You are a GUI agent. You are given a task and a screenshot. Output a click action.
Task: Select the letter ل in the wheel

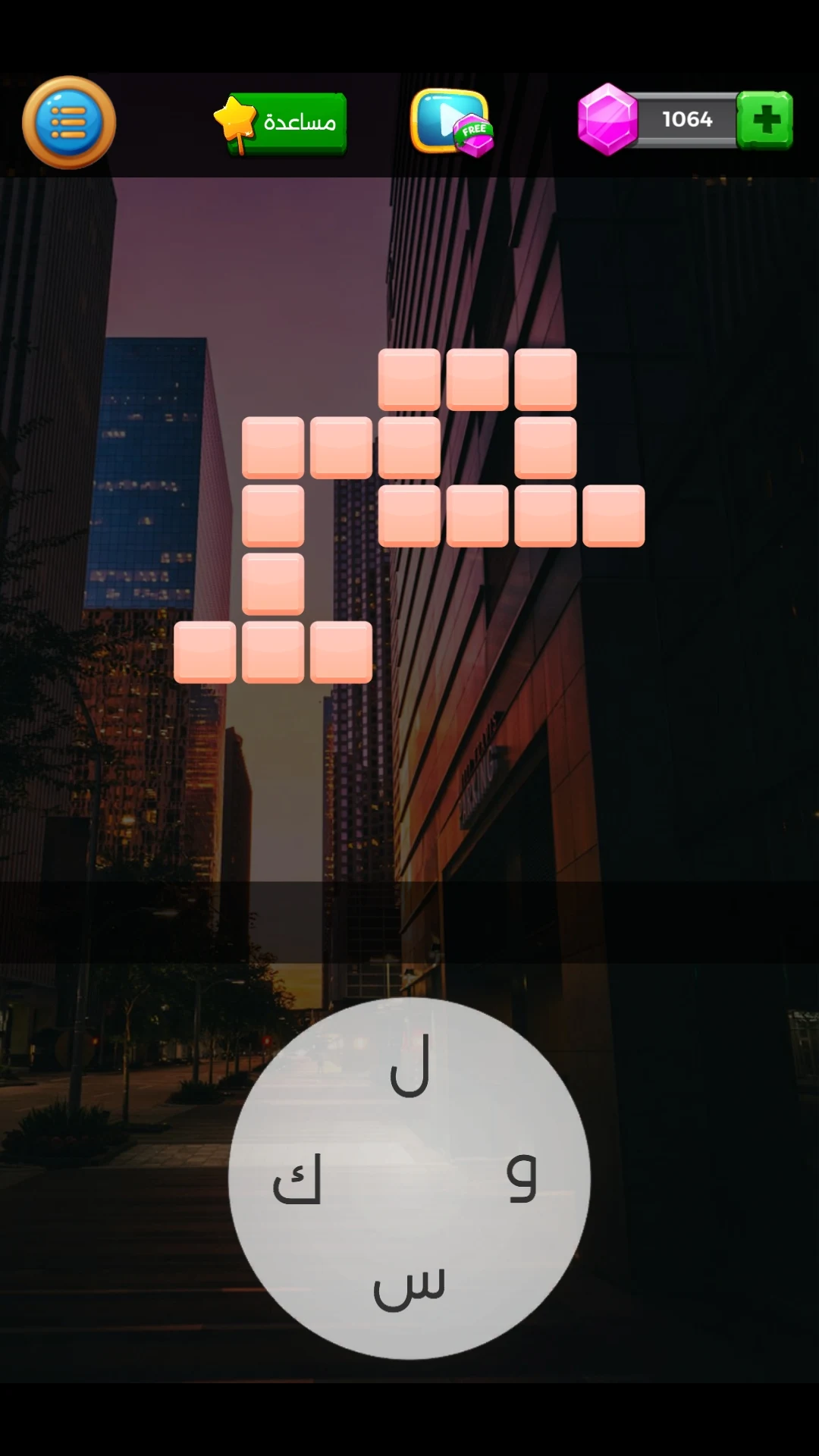point(410,1066)
